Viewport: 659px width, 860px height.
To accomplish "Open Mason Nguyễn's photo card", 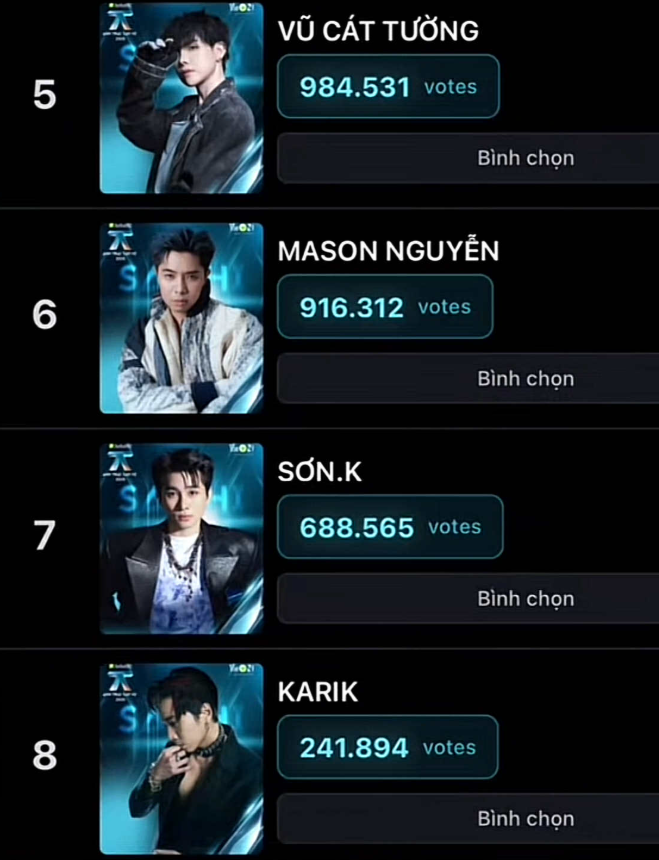I will click(182, 317).
